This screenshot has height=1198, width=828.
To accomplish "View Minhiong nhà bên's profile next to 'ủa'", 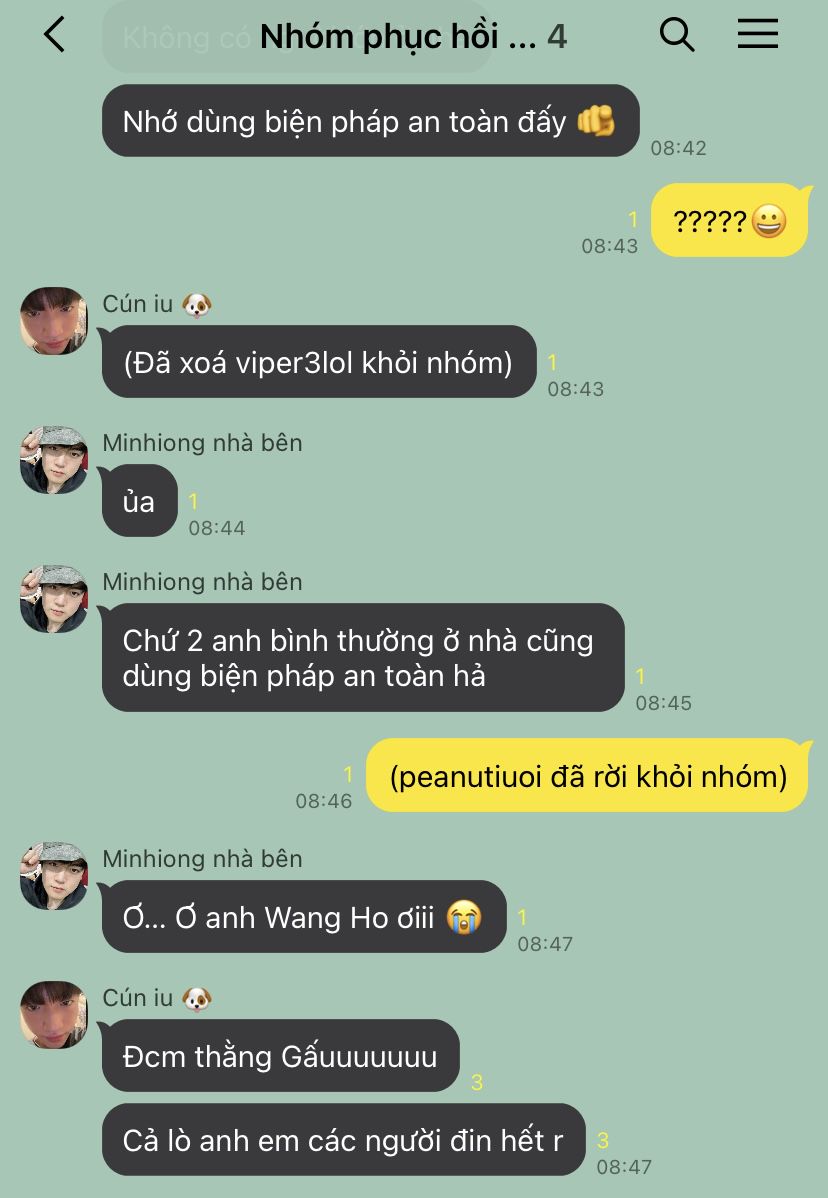I will point(54,460).
